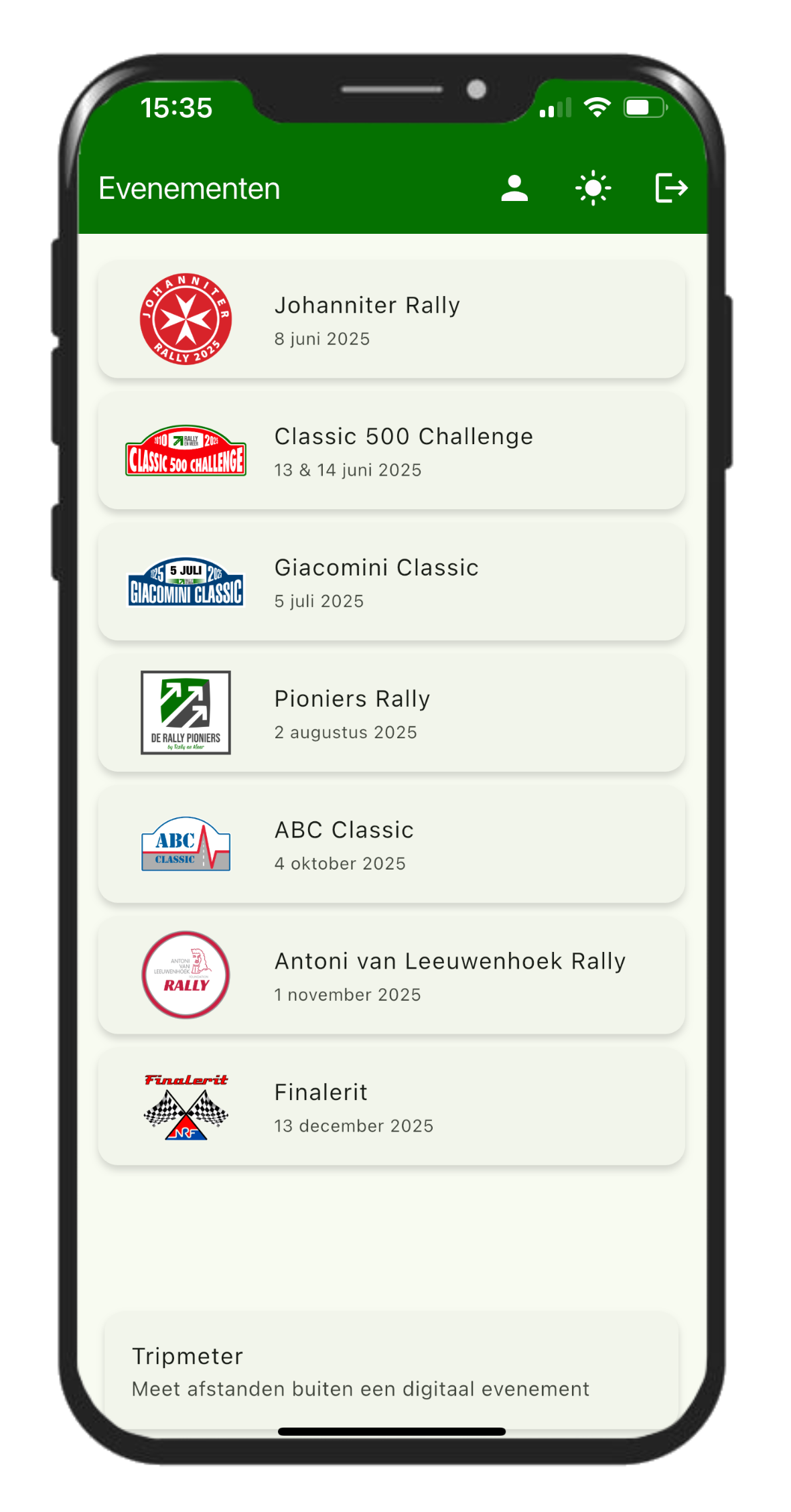Open the Johanniter Rally event
The height and width of the screenshot is (1512, 791).
point(391,320)
